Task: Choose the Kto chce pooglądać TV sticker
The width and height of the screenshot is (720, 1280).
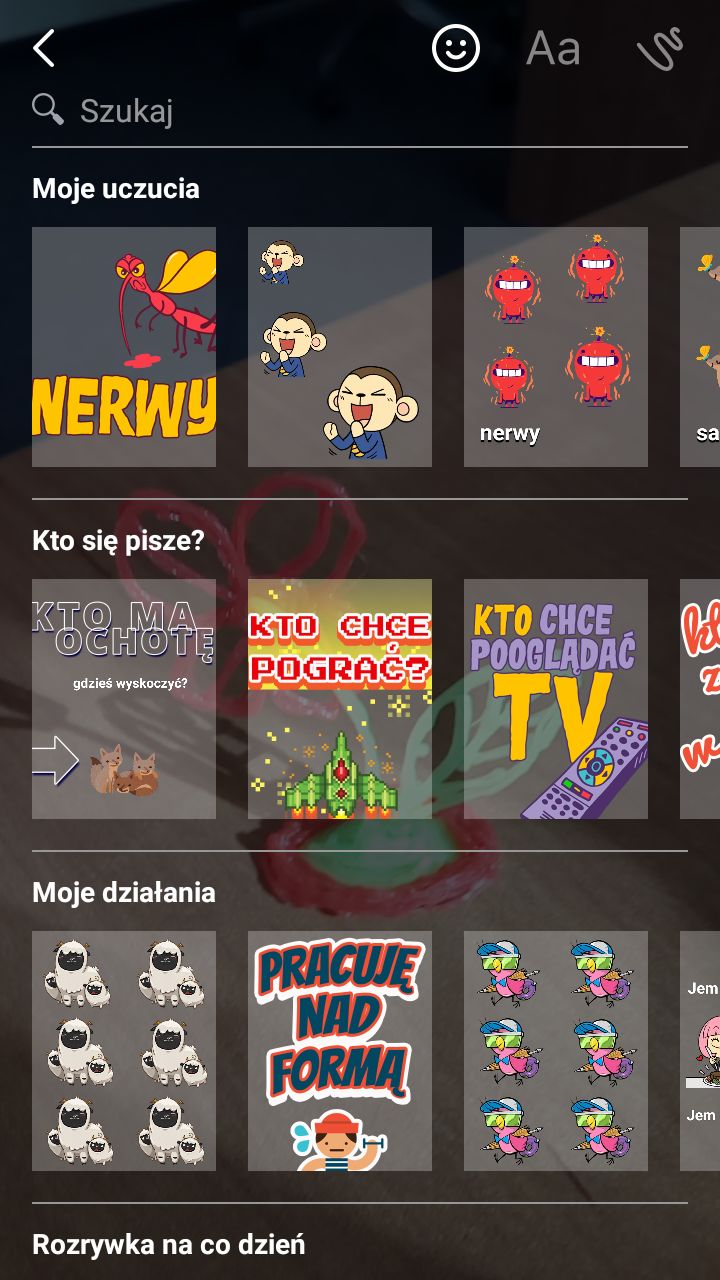Action: 556,699
